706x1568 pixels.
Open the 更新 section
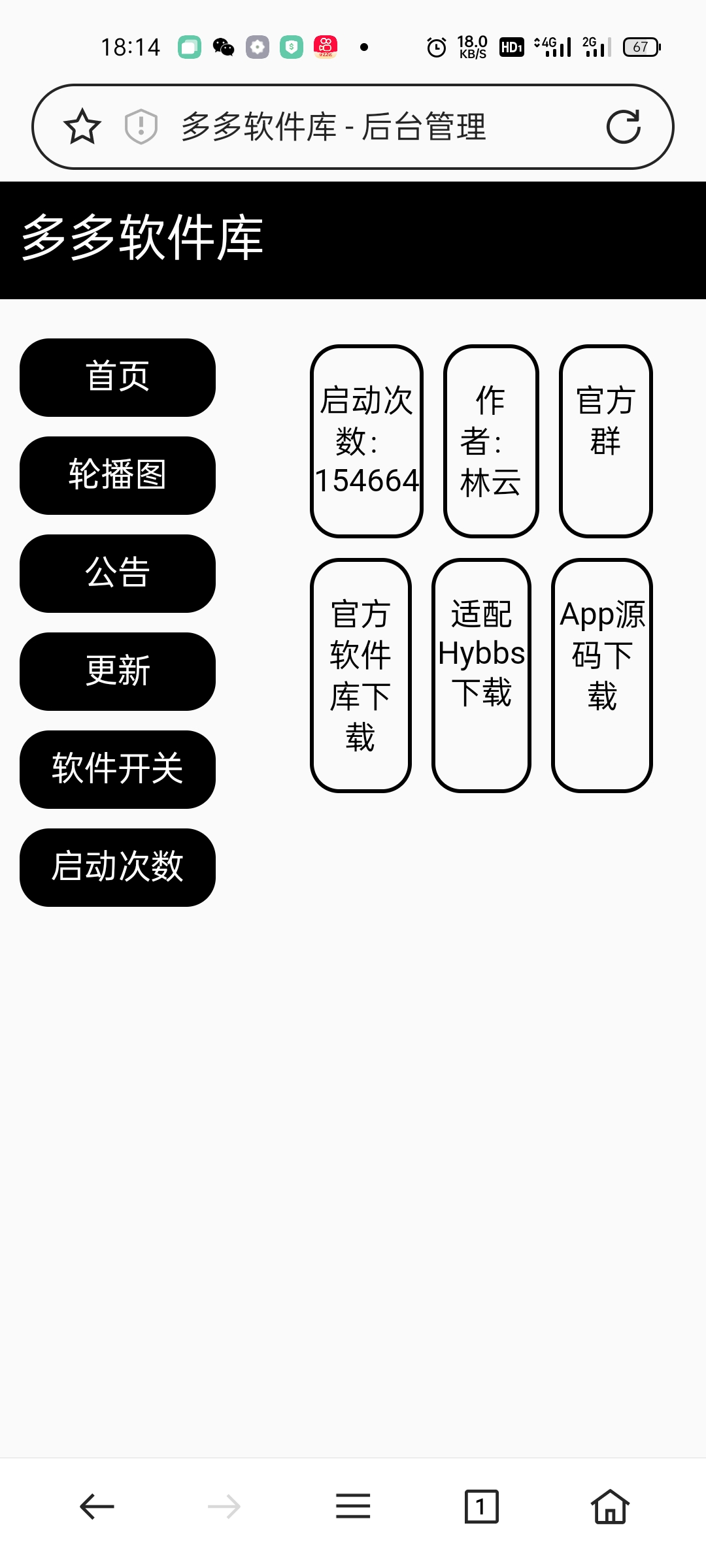[x=118, y=672]
